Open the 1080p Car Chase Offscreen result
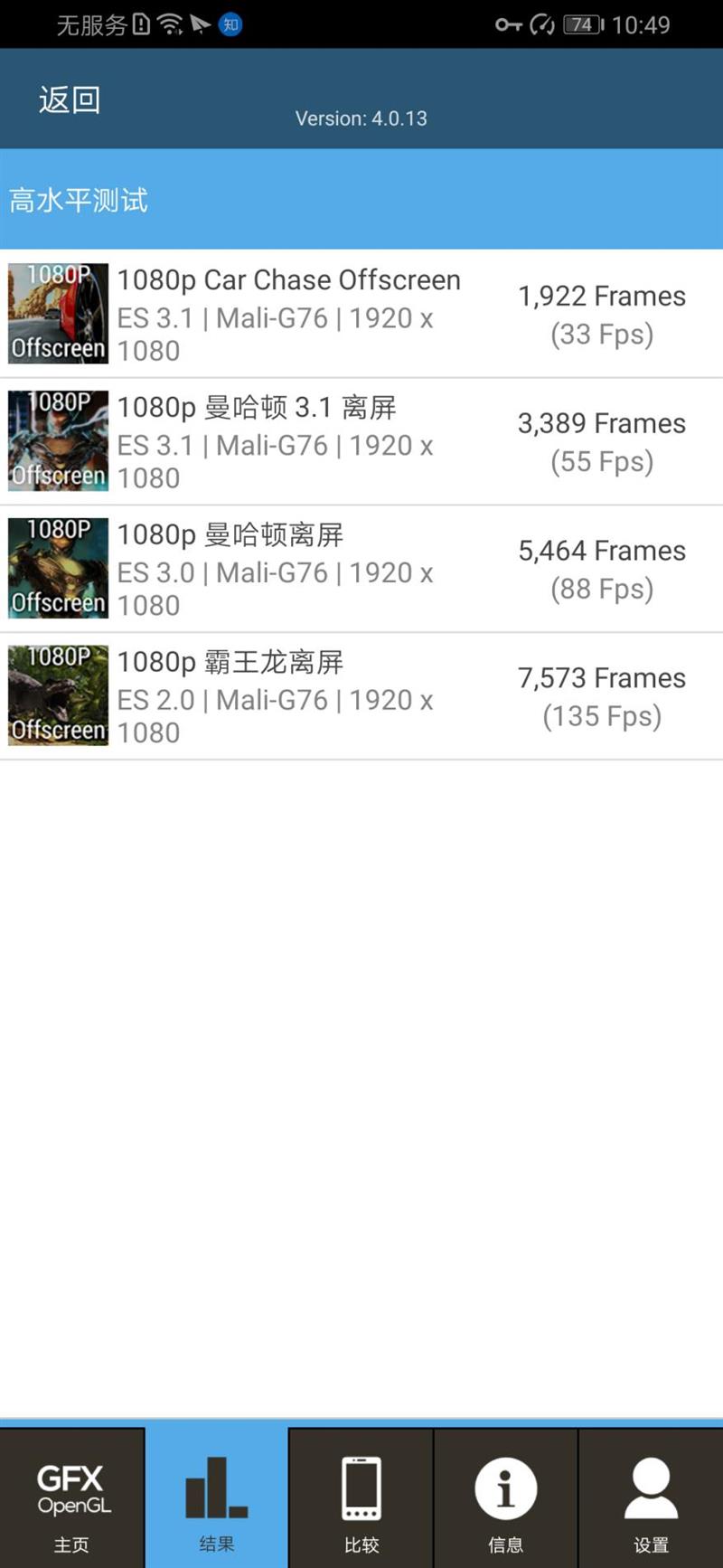The width and height of the screenshot is (723, 1568). point(289,313)
